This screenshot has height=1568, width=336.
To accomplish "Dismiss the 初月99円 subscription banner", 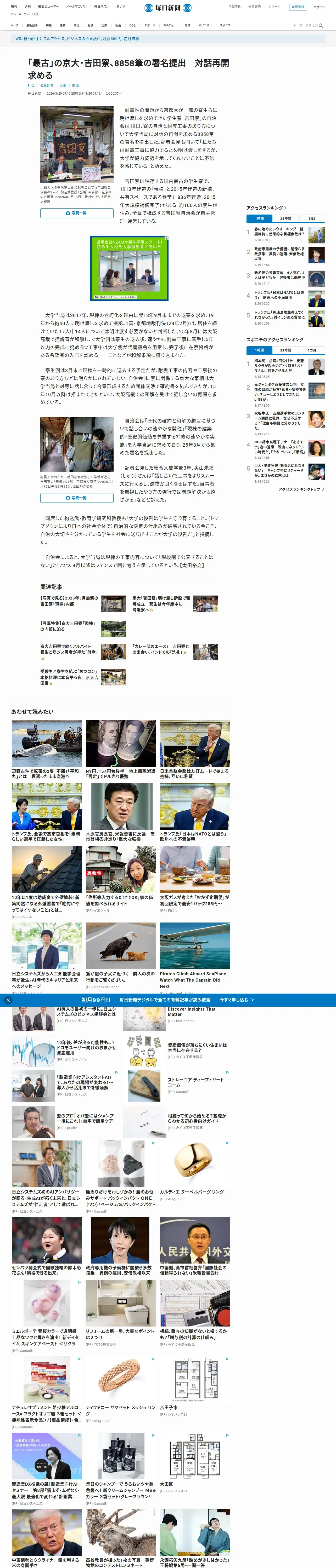I will [8, 1000].
